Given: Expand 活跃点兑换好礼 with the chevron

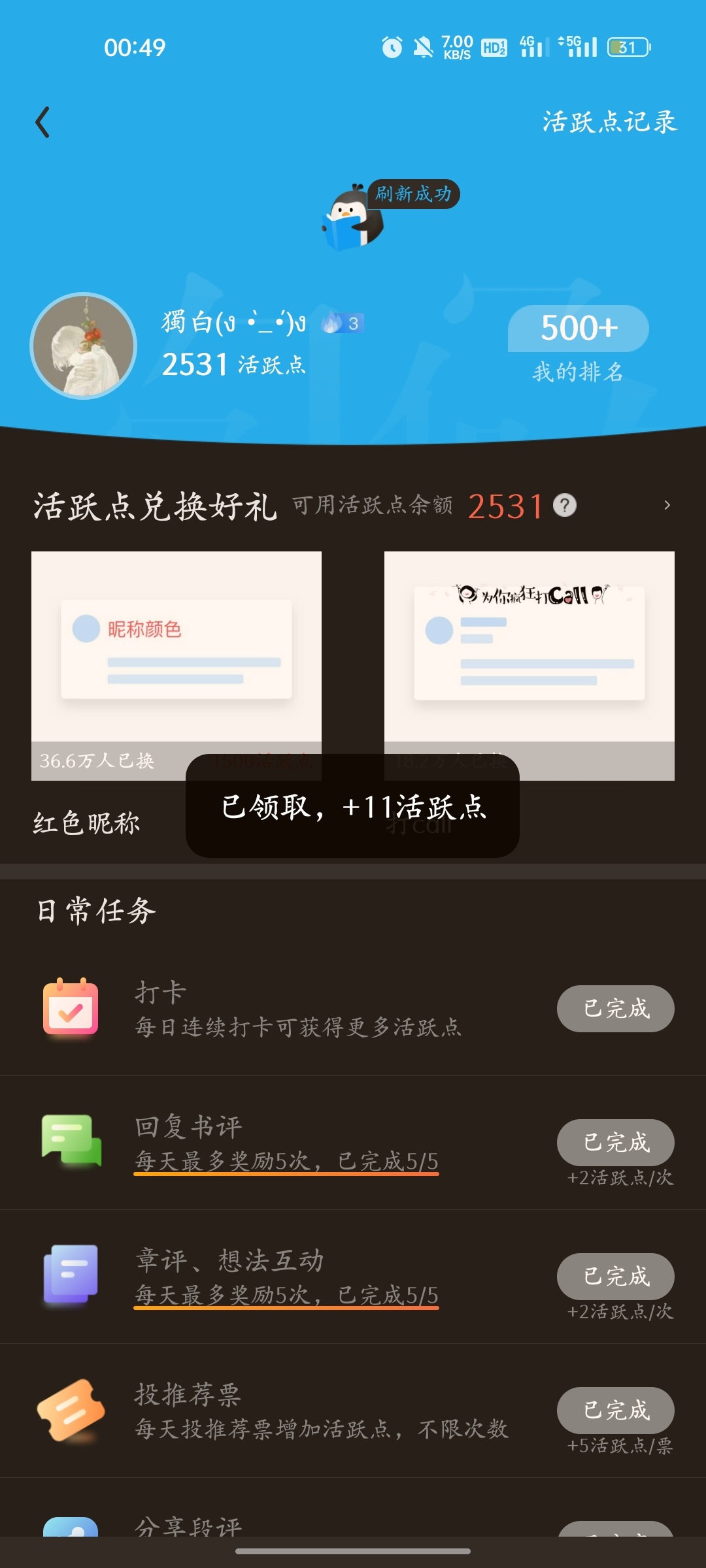Looking at the screenshot, I should pos(667,505).
